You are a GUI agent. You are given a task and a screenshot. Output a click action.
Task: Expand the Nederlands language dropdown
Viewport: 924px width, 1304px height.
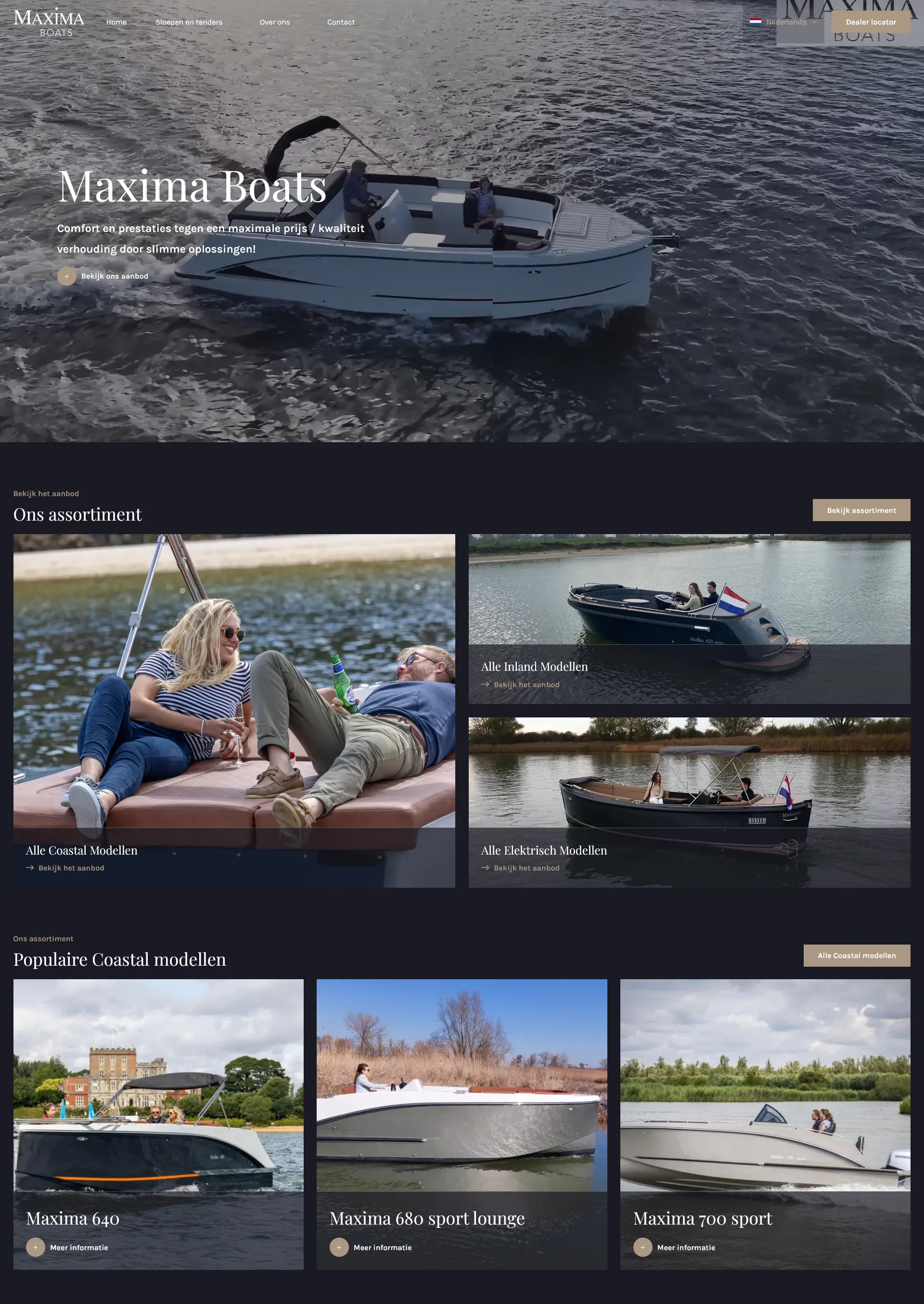click(x=784, y=22)
